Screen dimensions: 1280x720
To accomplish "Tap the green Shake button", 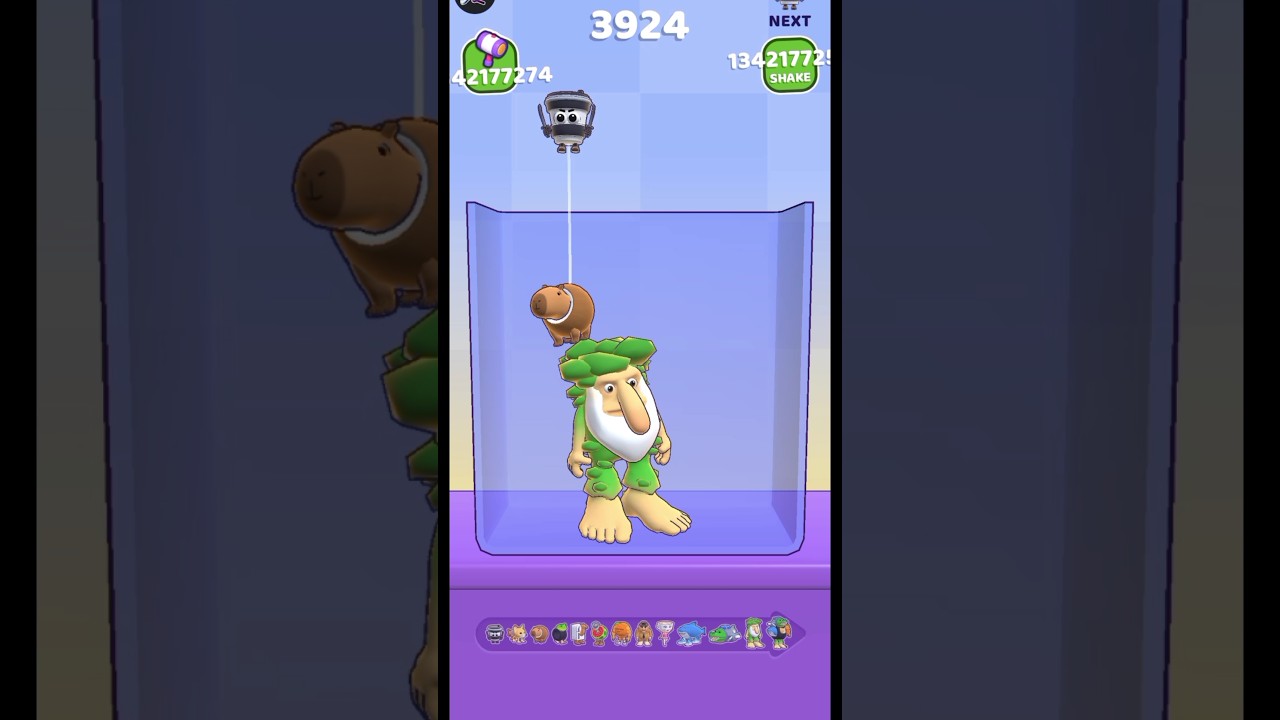I will click(x=789, y=66).
